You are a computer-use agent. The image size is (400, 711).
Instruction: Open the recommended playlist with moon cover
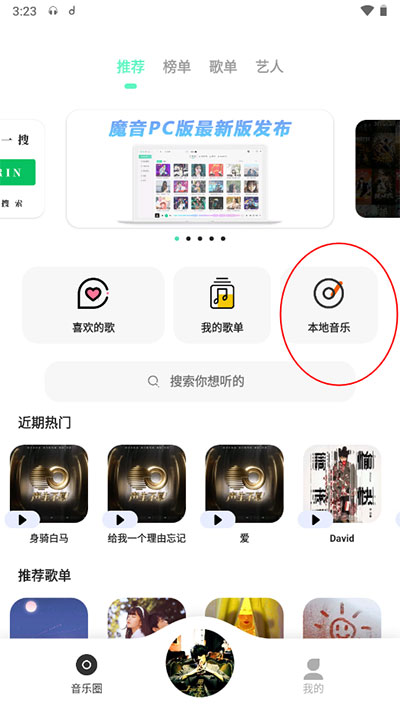pos(49,618)
